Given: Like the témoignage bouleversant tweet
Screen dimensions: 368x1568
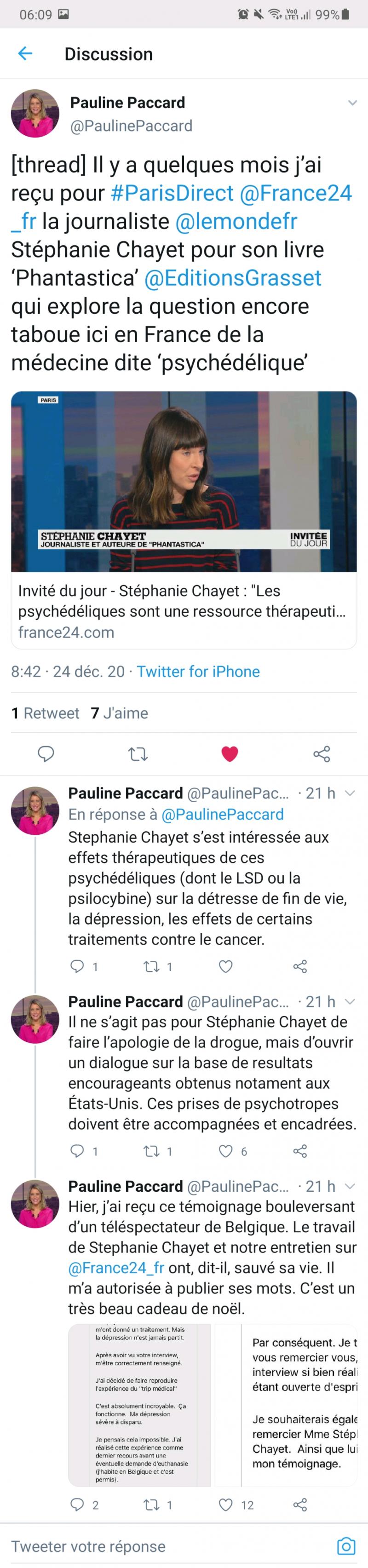Looking at the screenshot, I should [x=226, y=1505].
